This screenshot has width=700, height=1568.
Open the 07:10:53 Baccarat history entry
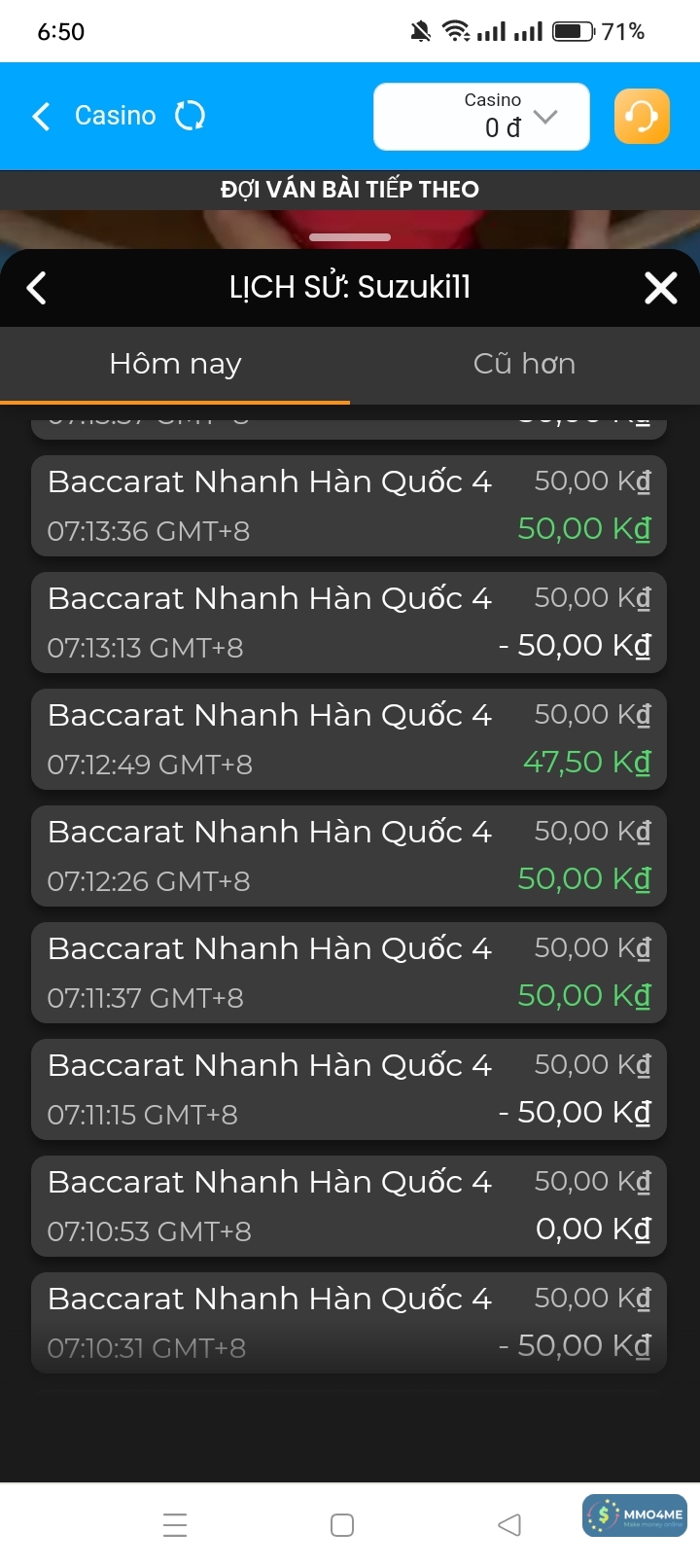click(349, 1206)
